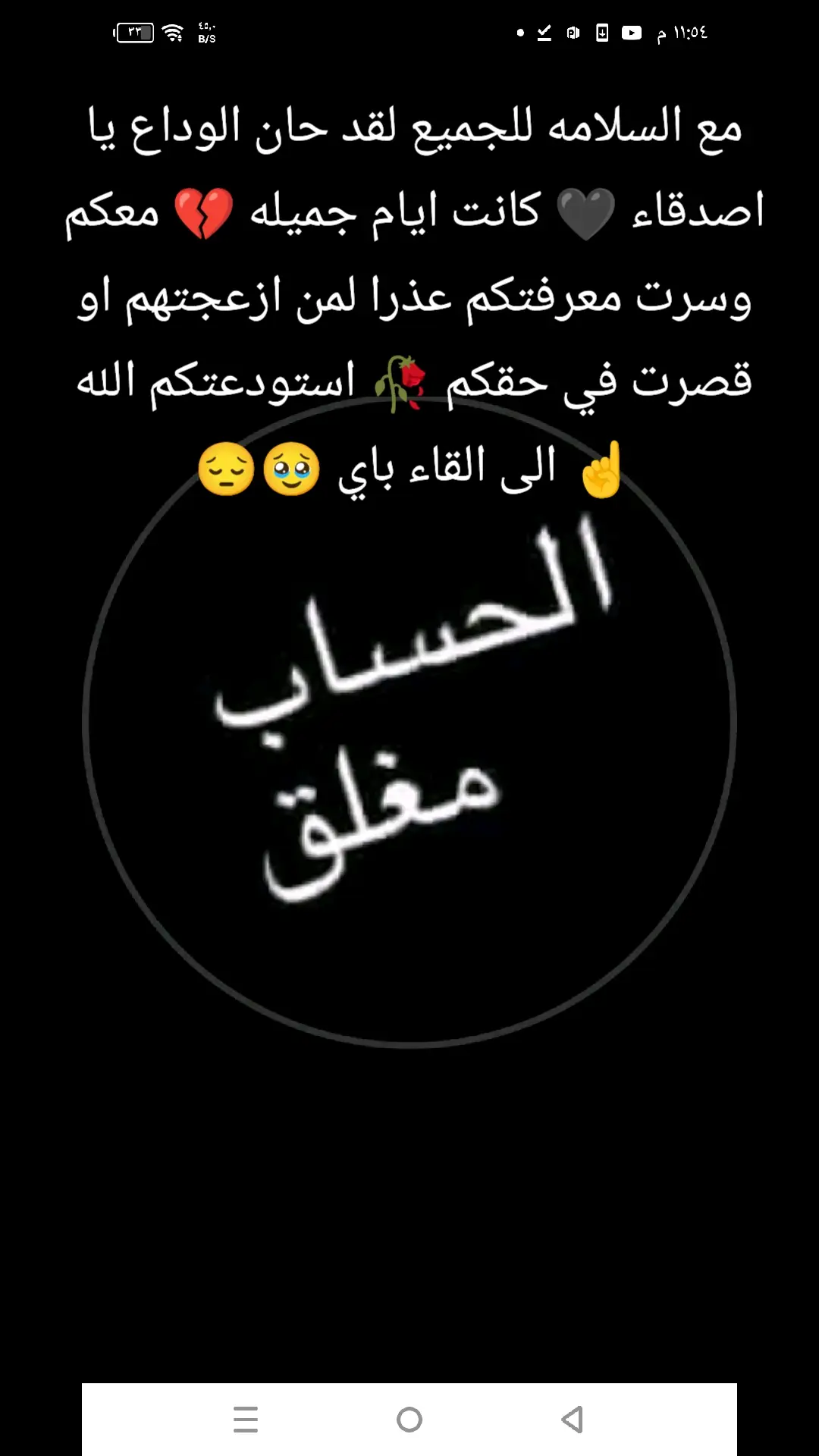Image resolution: width=819 pixels, height=1456 pixels.
Task: Tap the screen-recording phone icon
Action: pos(573,33)
